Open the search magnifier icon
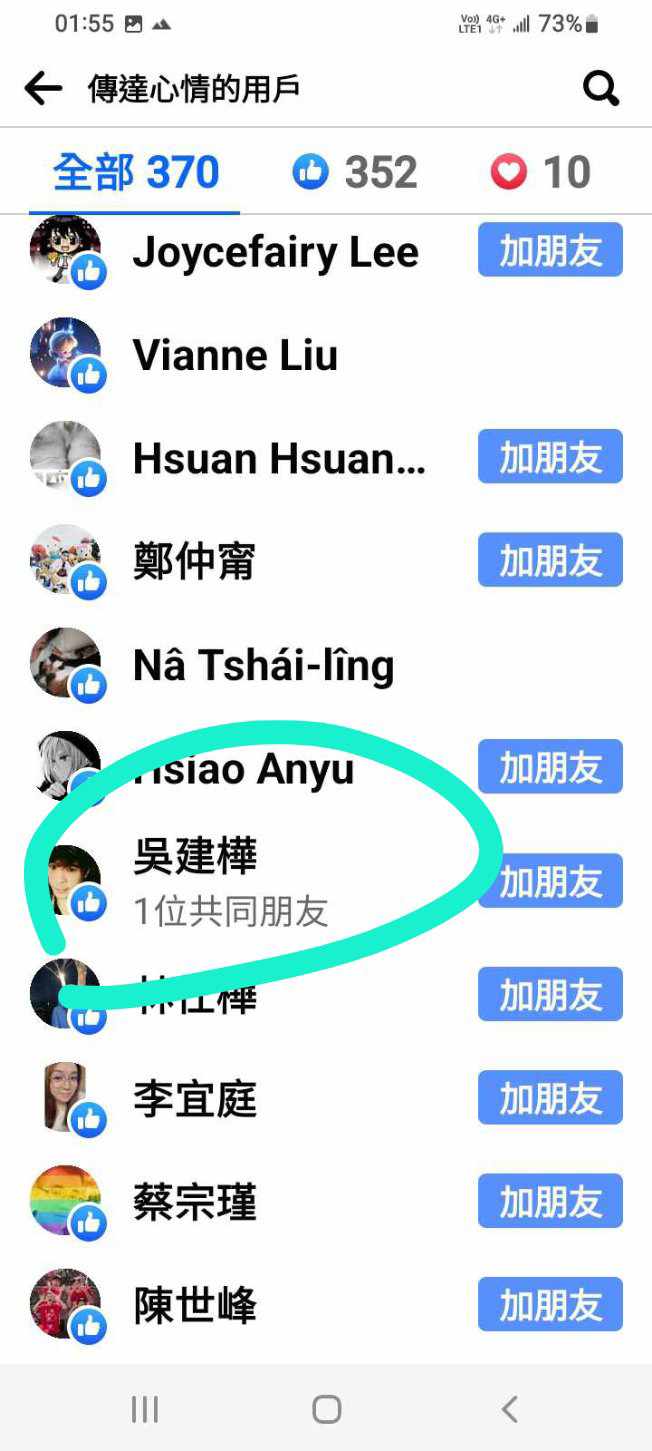The width and height of the screenshot is (652, 1451). (601, 89)
